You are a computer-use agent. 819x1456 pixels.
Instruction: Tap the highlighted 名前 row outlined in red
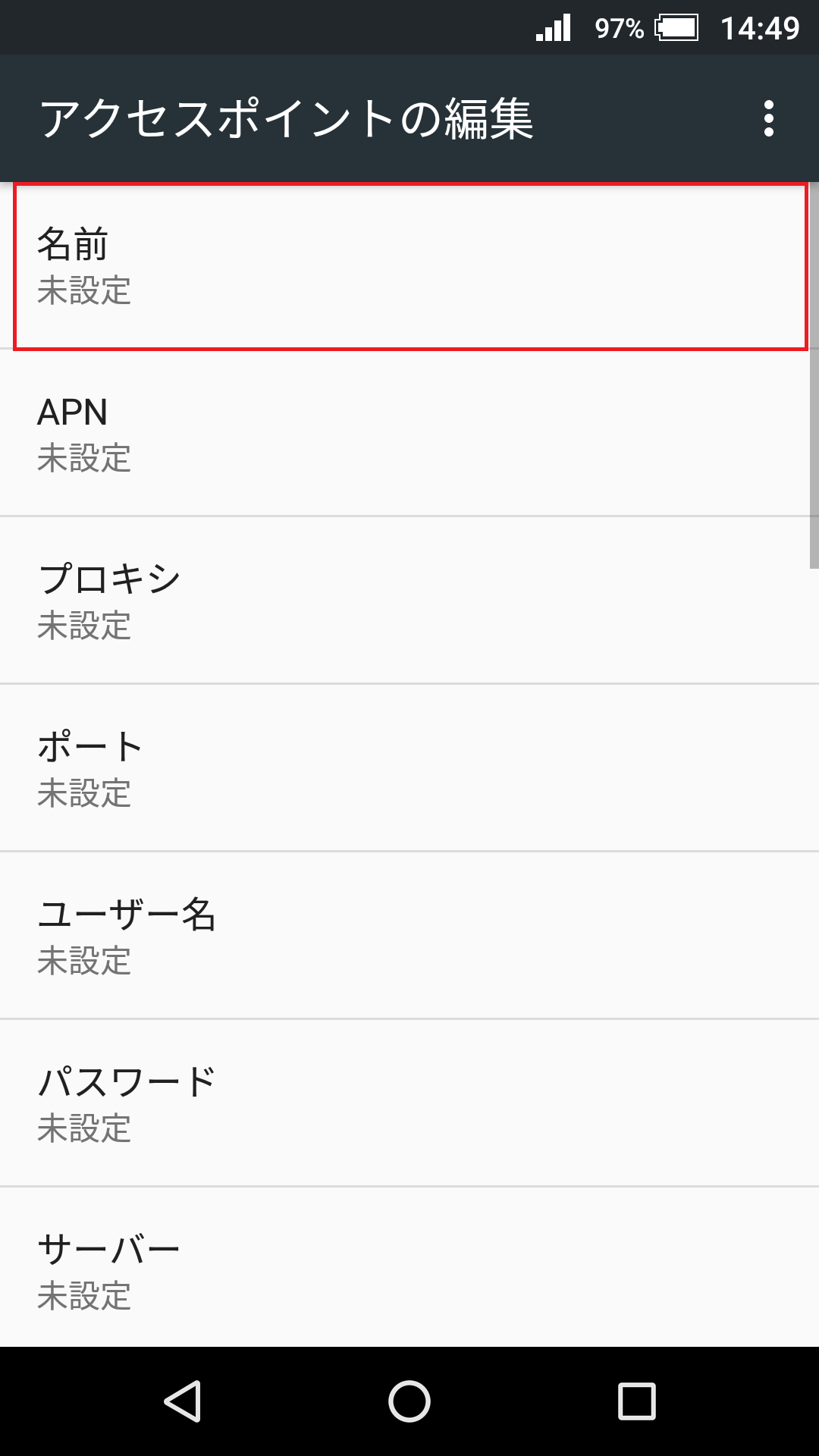(409, 265)
